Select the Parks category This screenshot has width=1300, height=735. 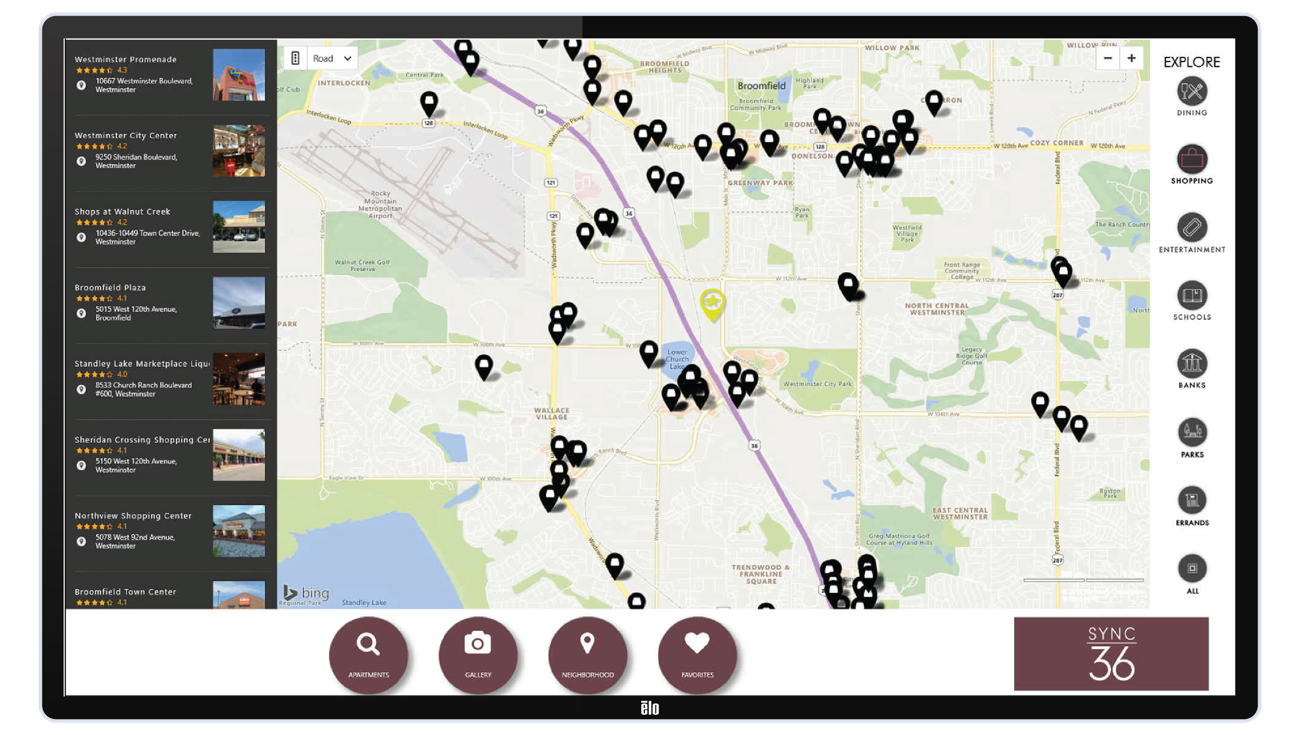point(1191,433)
